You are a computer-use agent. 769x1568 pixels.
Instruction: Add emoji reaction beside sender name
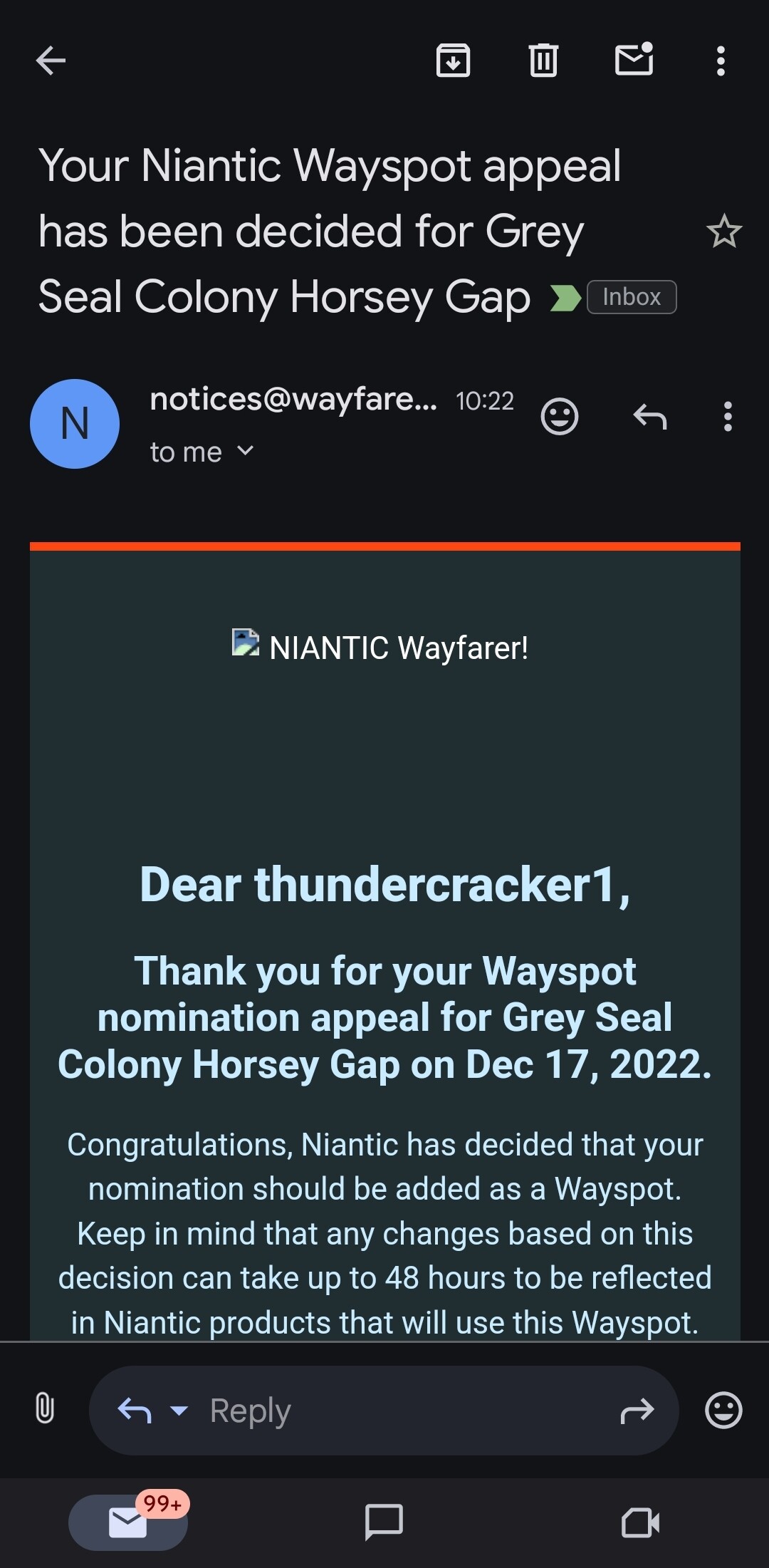pos(560,417)
